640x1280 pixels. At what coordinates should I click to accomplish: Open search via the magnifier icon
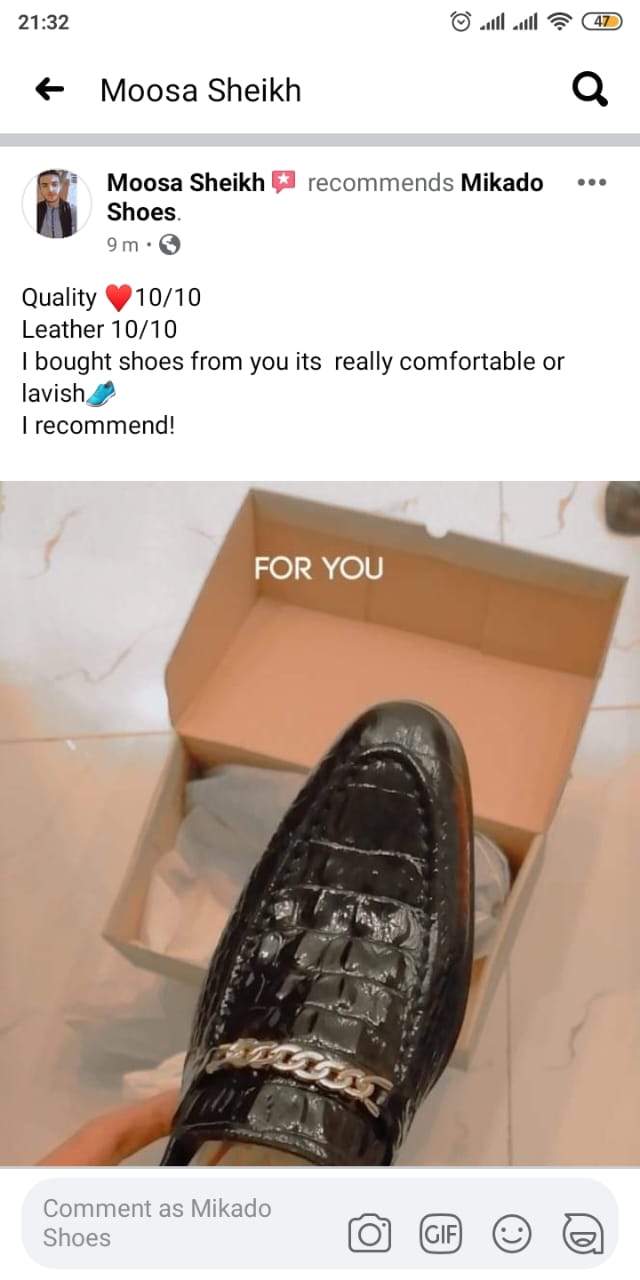coord(589,91)
